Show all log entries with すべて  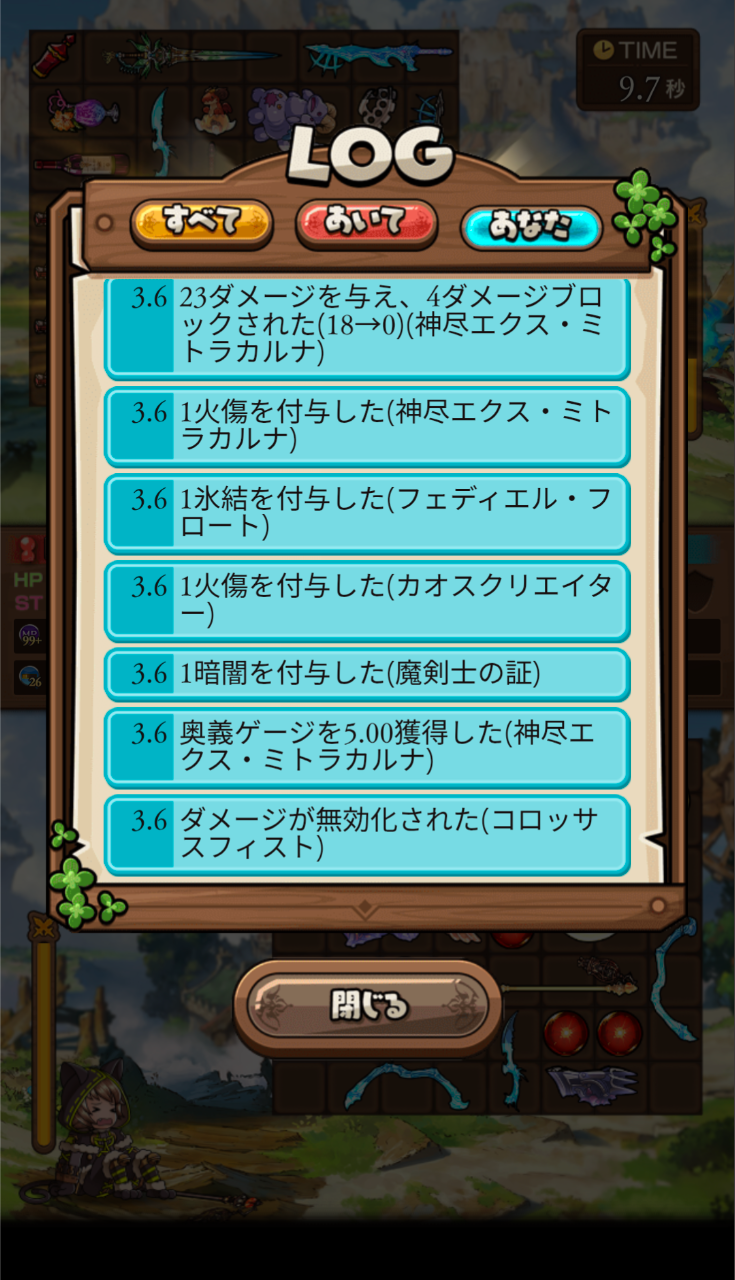point(202,224)
